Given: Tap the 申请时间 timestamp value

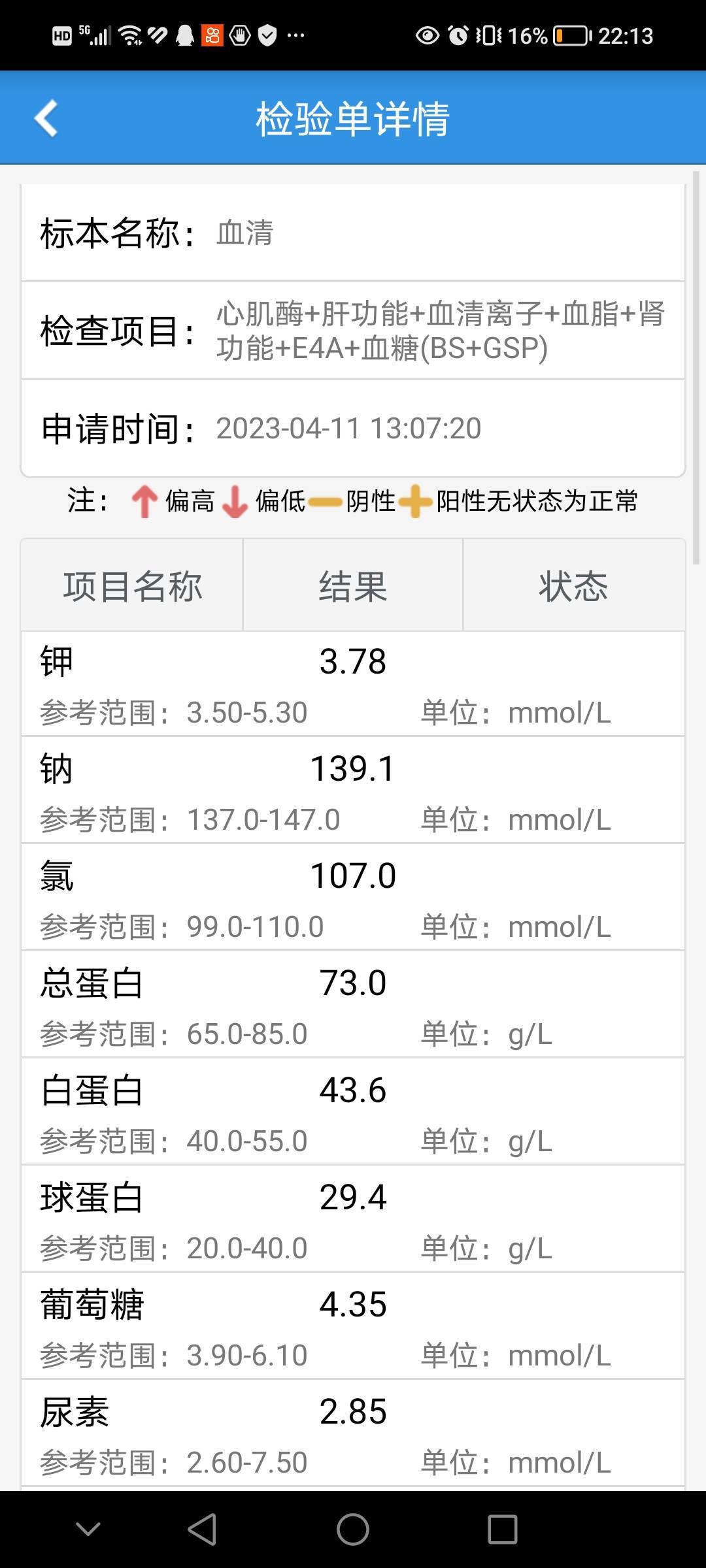Looking at the screenshot, I should [348, 428].
